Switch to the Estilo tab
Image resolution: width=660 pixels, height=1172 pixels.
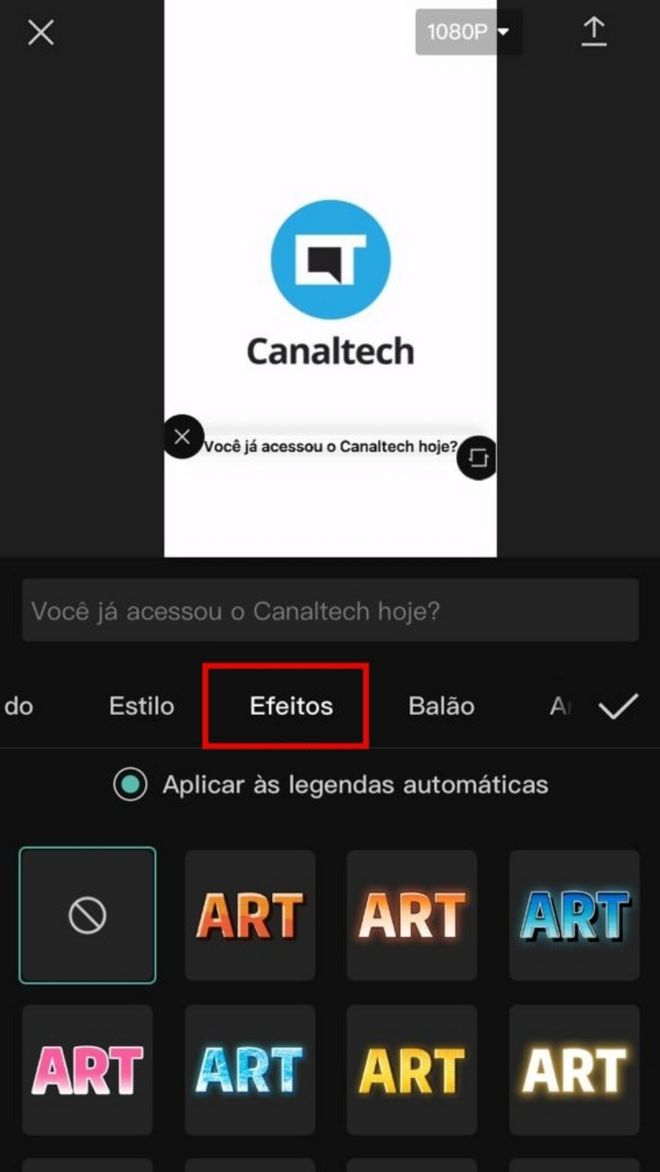click(x=141, y=706)
